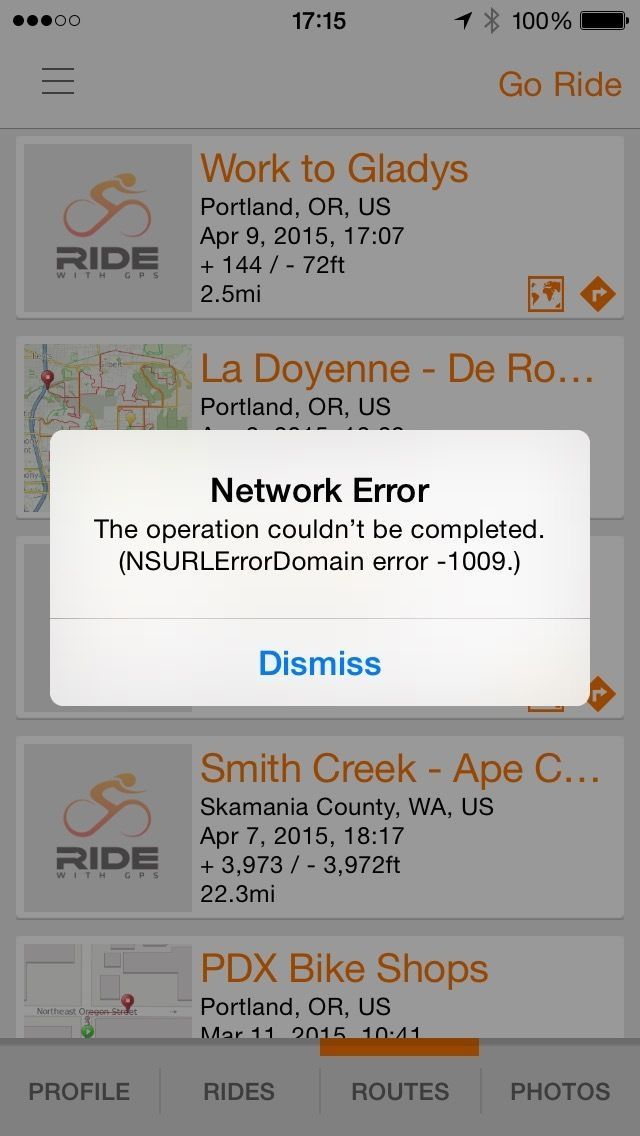Open the Smith Creek route card
The image size is (640, 1136).
point(400,768)
